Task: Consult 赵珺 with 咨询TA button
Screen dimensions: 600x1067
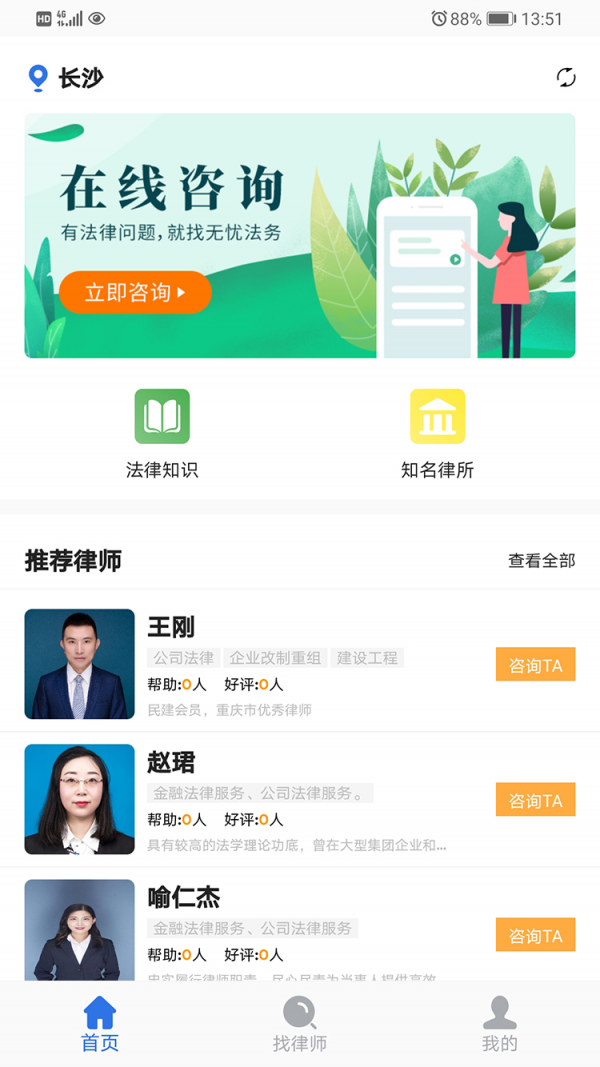Action: pos(535,800)
